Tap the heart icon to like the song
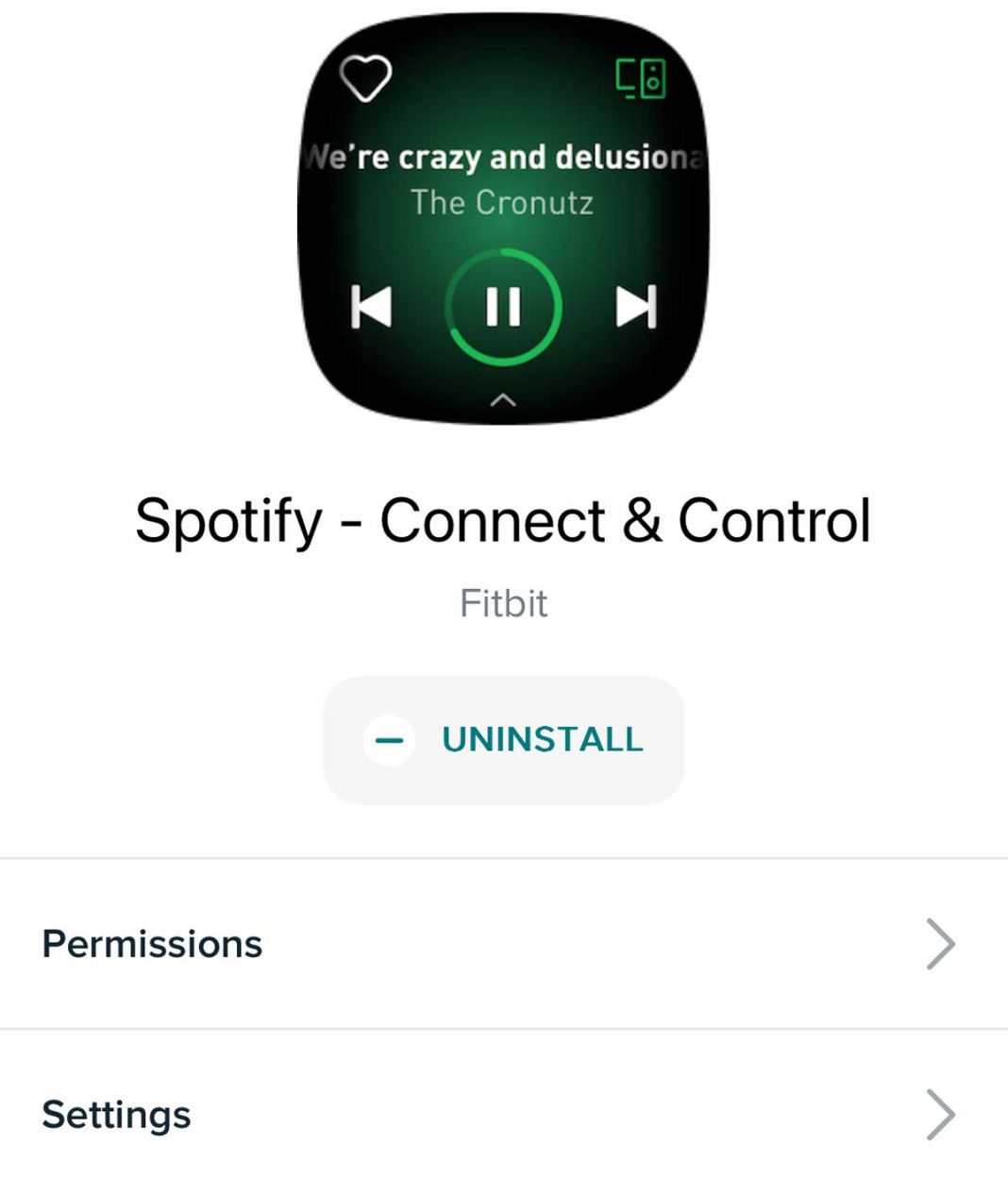This screenshot has height=1195, width=1008. [367, 77]
